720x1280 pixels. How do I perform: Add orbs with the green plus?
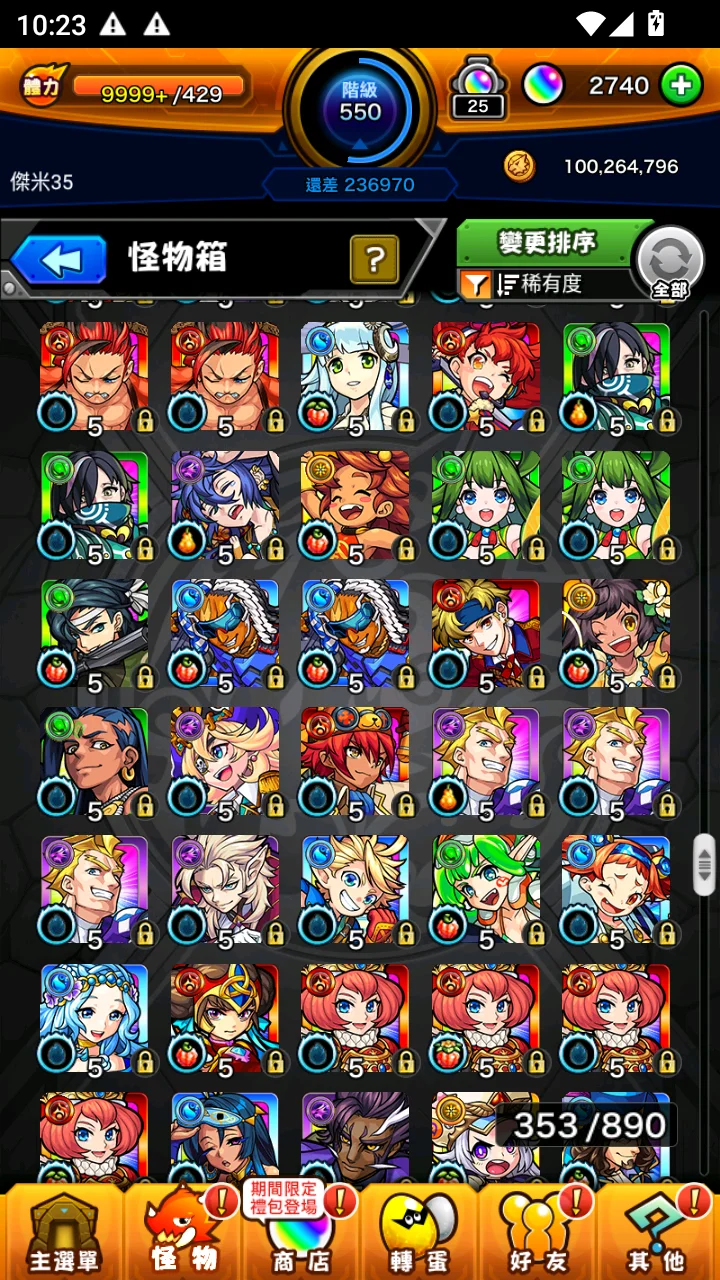[681, 86]
